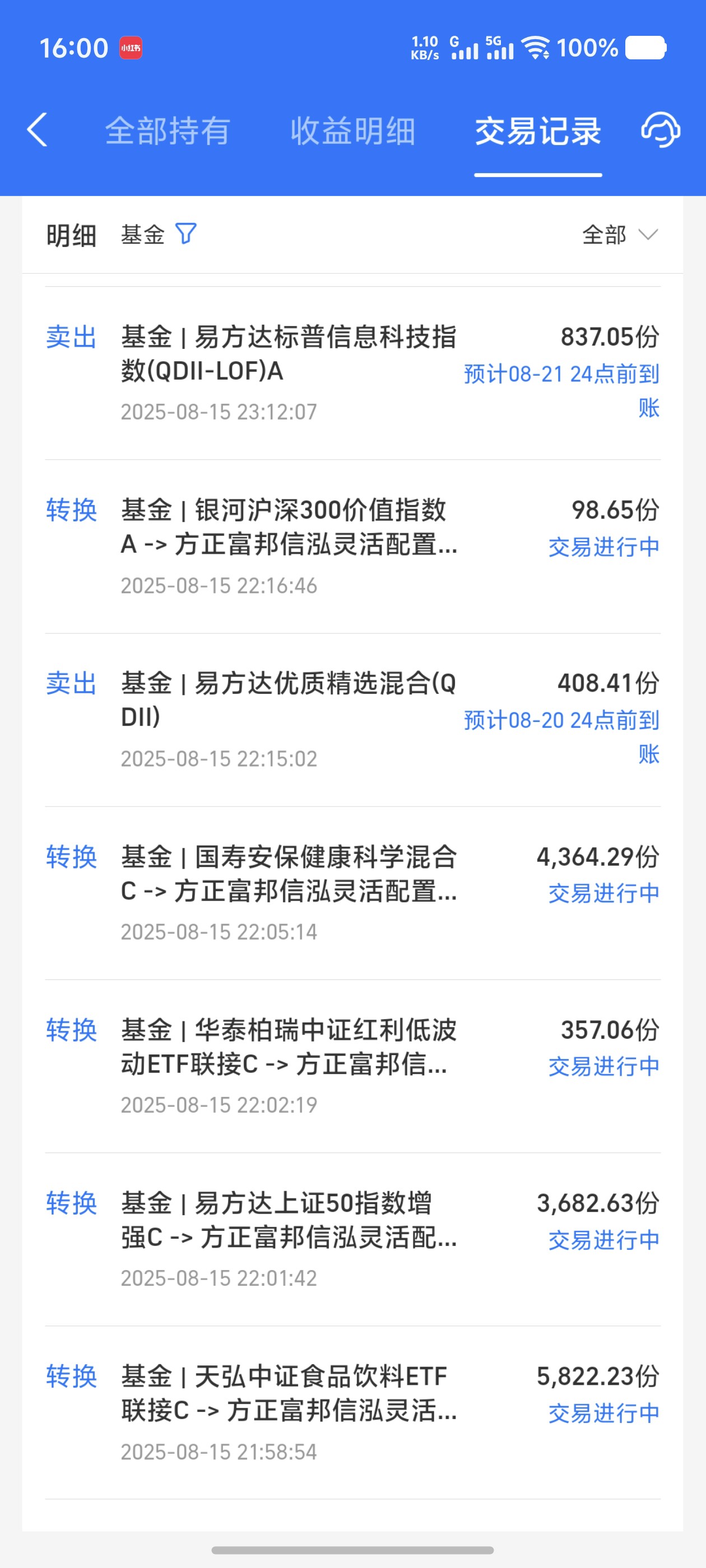This screenshot has width=706, height=1568.
Task: View the 易方达优质精选混合(QDII) sell record
Action: [x=352, y=720]
